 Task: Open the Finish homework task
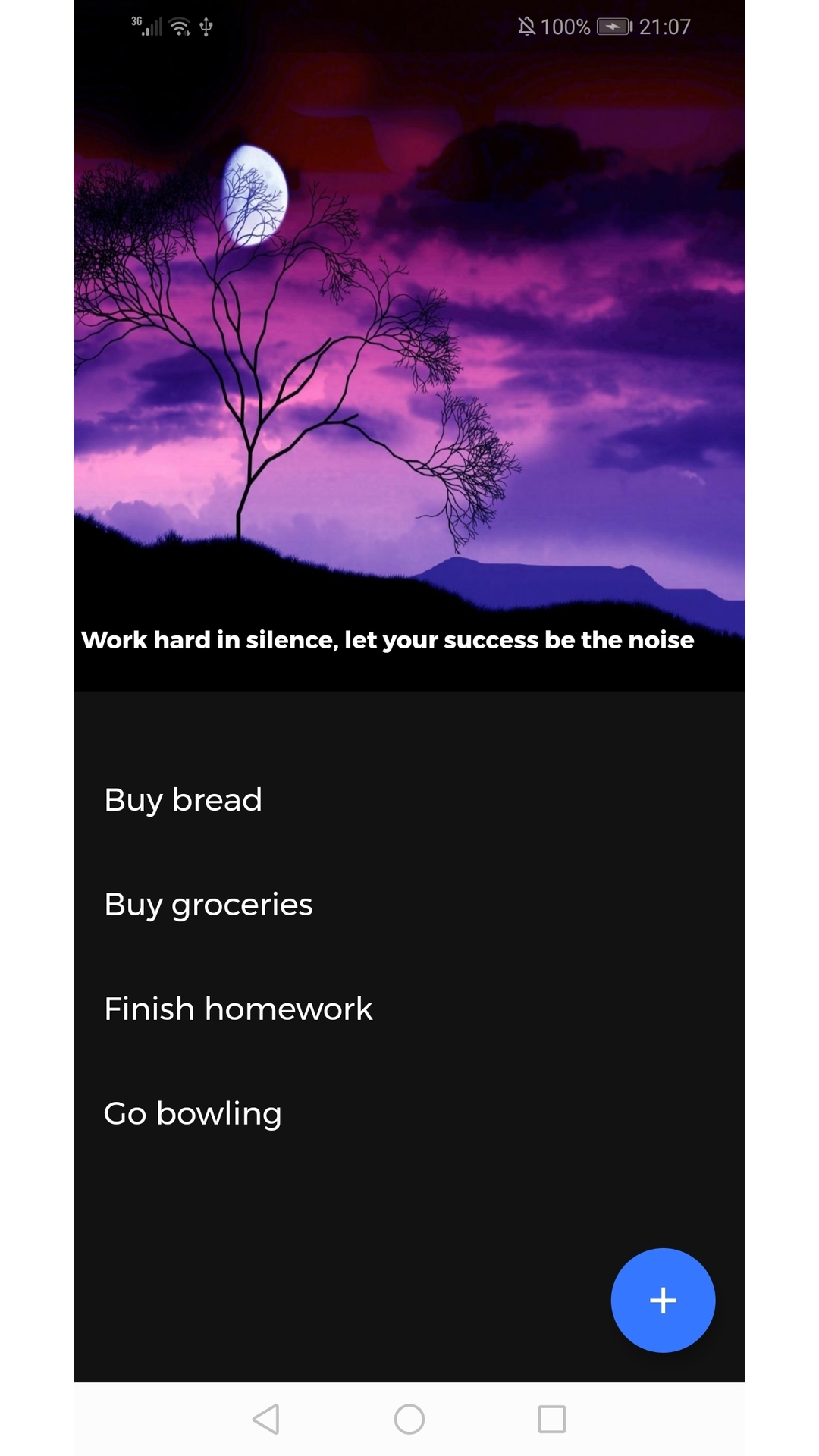click(x=238, y=1009)
